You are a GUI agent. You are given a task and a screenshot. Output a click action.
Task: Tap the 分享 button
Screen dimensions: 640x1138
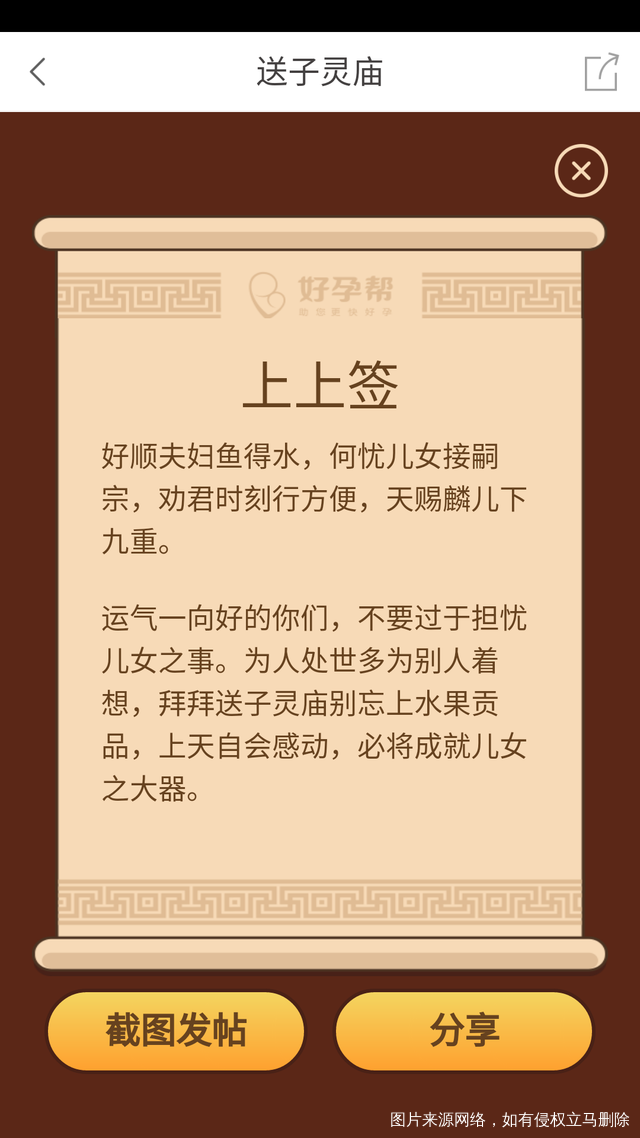point(464,1031)
